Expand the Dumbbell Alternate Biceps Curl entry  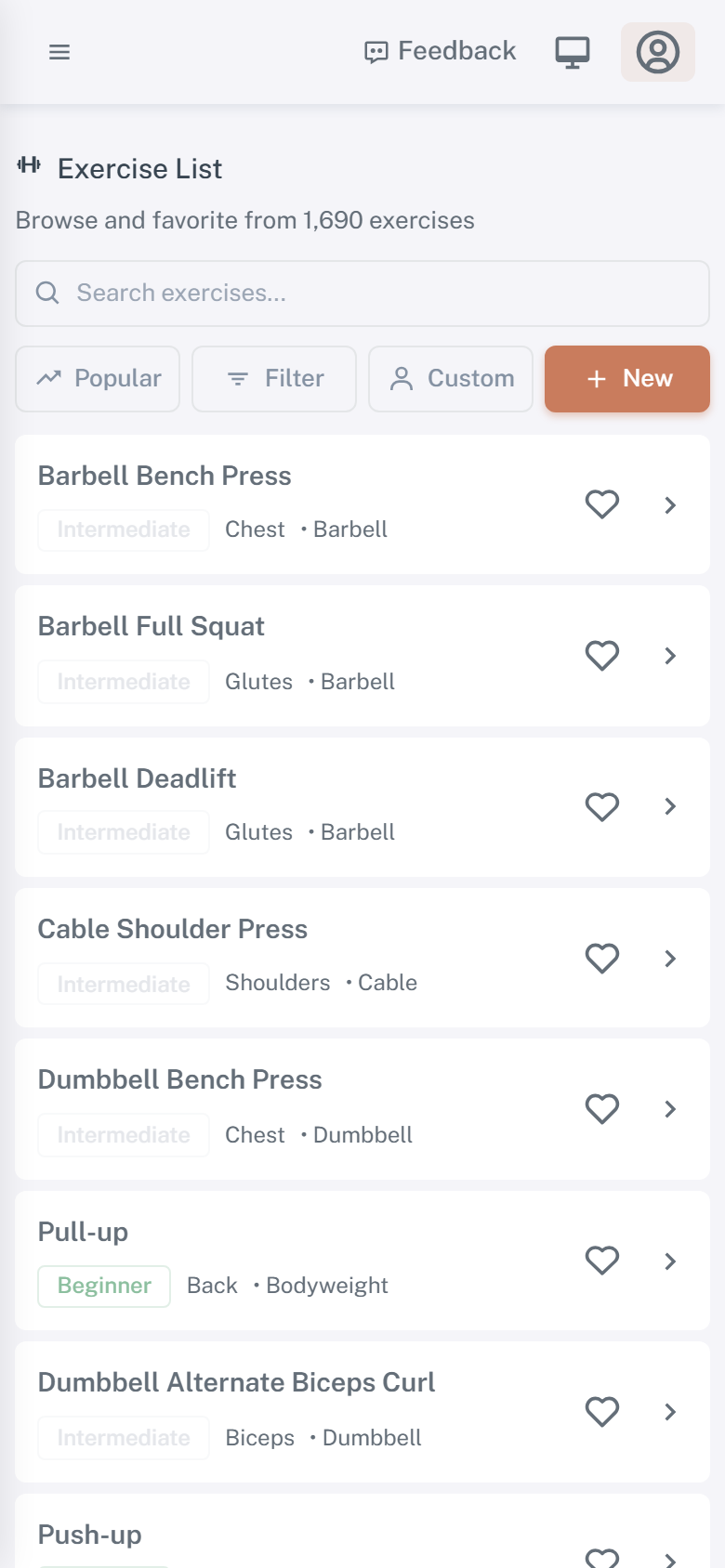[x=670, y=1411]
